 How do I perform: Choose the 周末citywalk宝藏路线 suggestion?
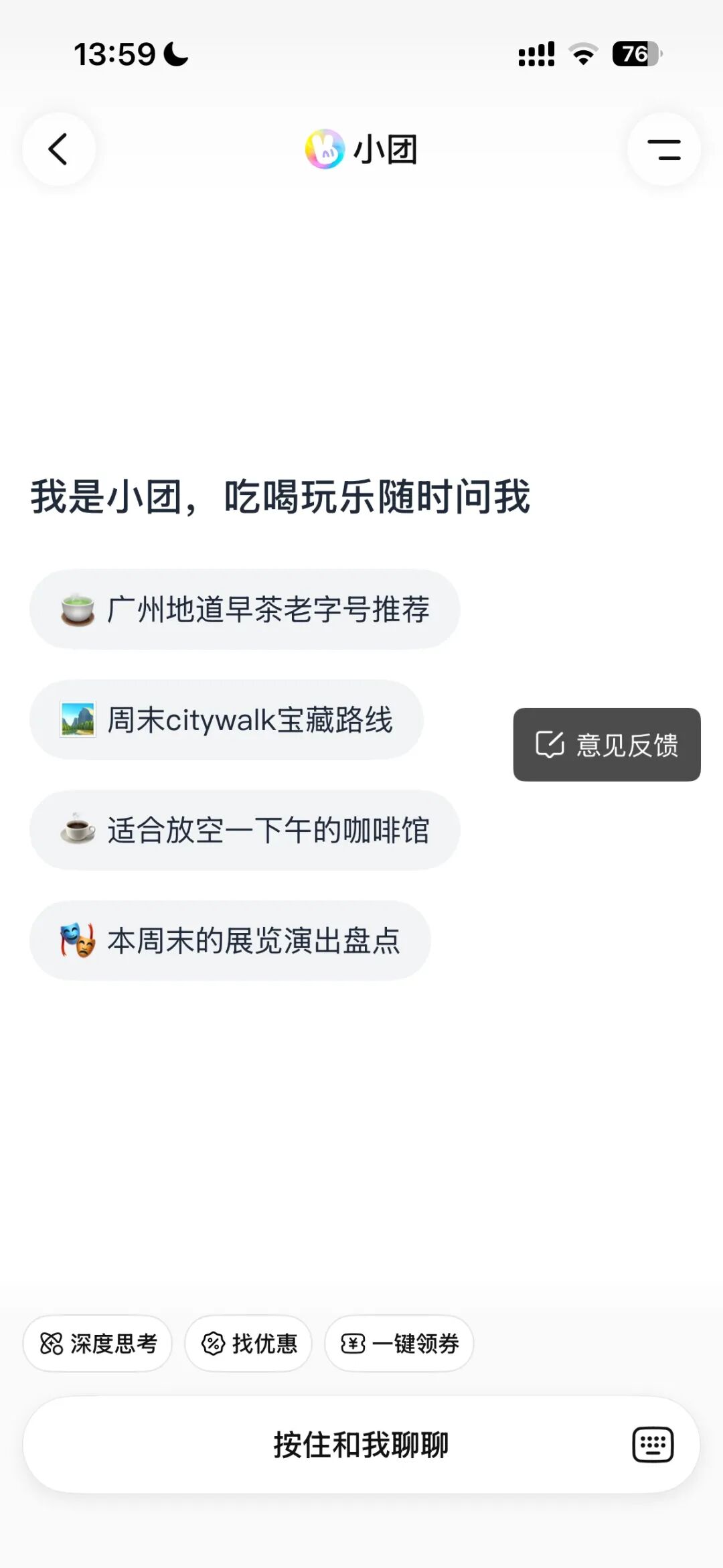coord(226,719)
